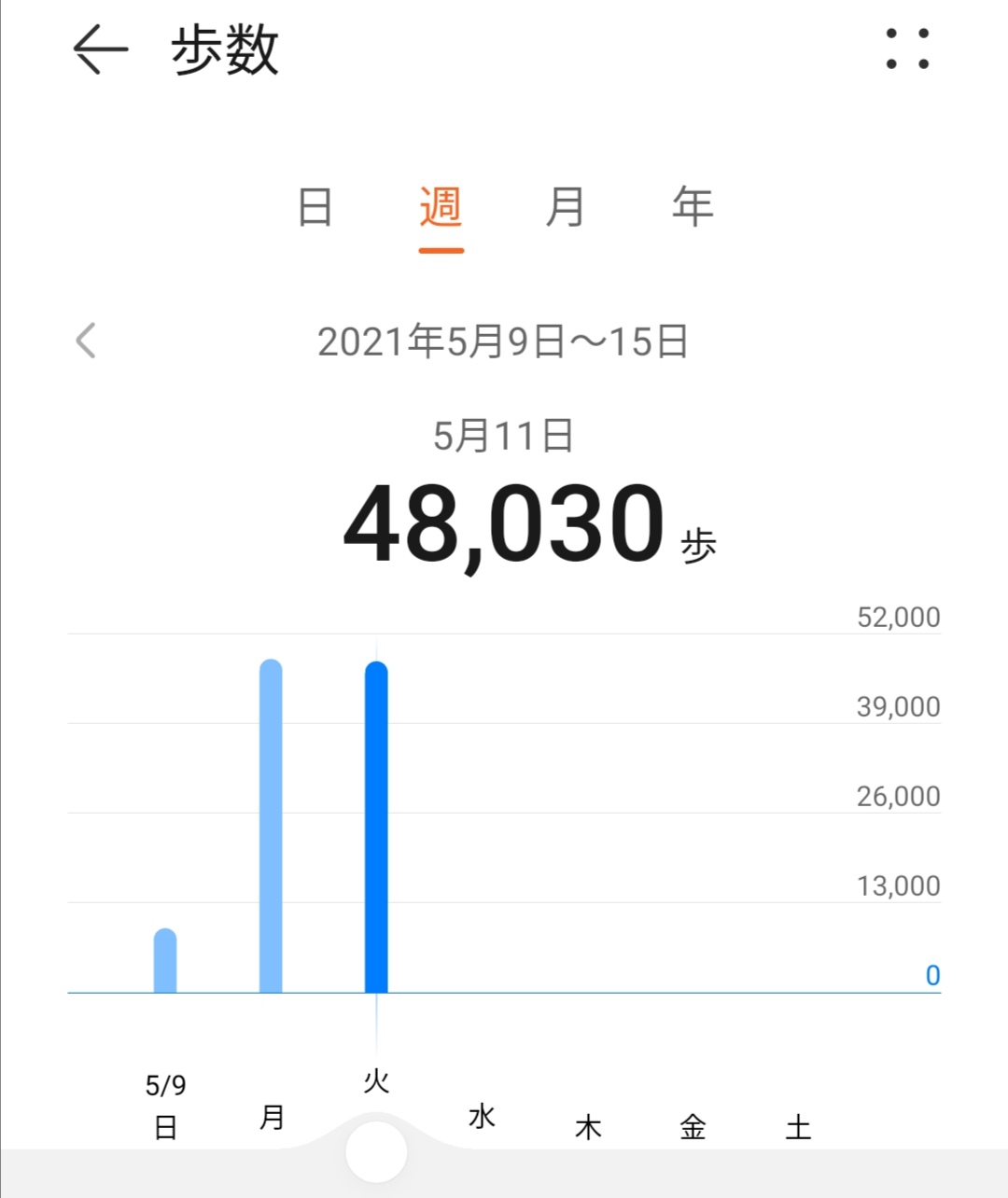1008x1198 pixels.
Task: Select 木 on the day axis
Action: (588, 1127)
